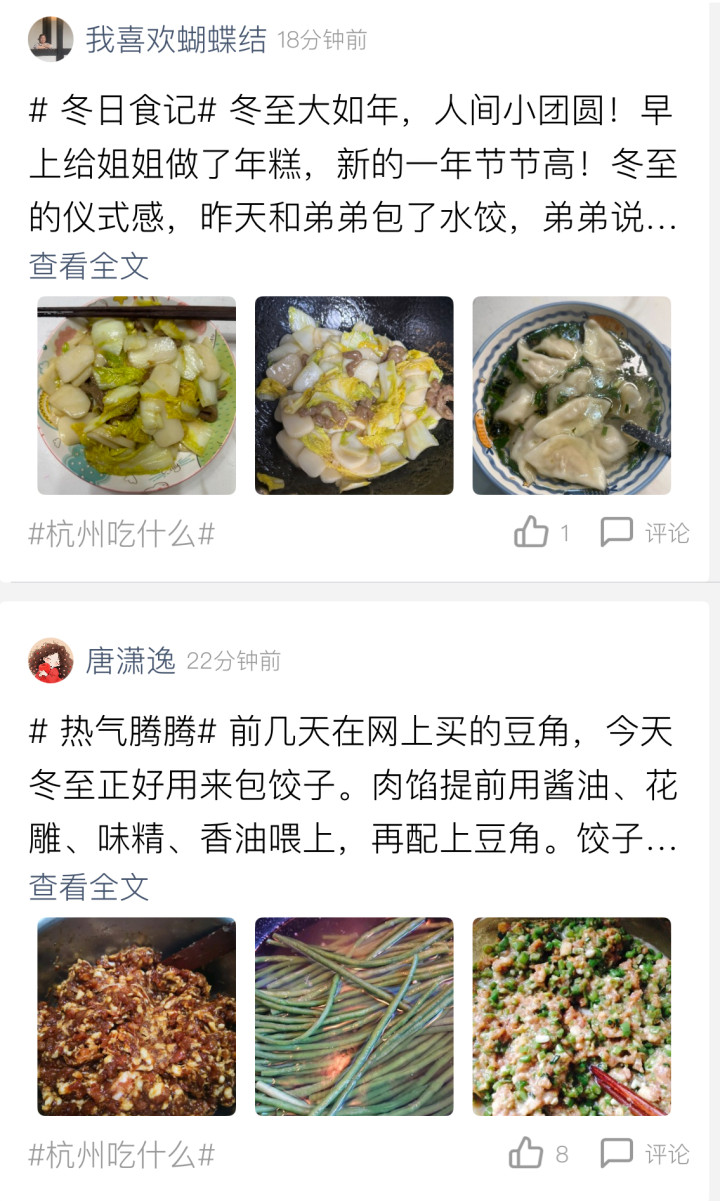Open #杭州吃什么# tag under 我喜欢蝴蝶结's post
The width and height of the screenshot is (720, 1201).
pyautogui.click(x=121, y=534)
